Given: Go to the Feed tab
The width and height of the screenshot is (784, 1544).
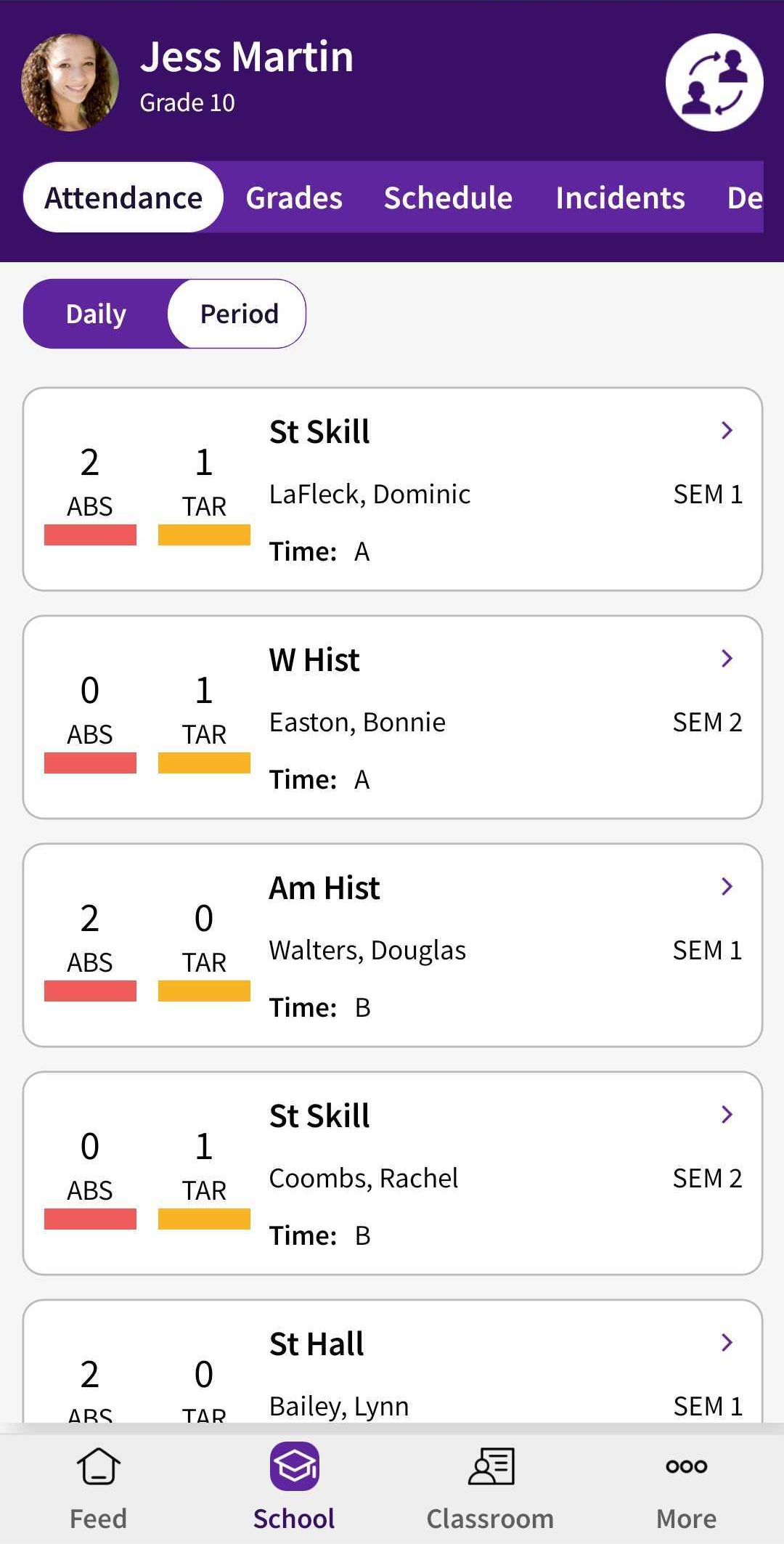Looking at the screenshot, I should [98, 1487].
